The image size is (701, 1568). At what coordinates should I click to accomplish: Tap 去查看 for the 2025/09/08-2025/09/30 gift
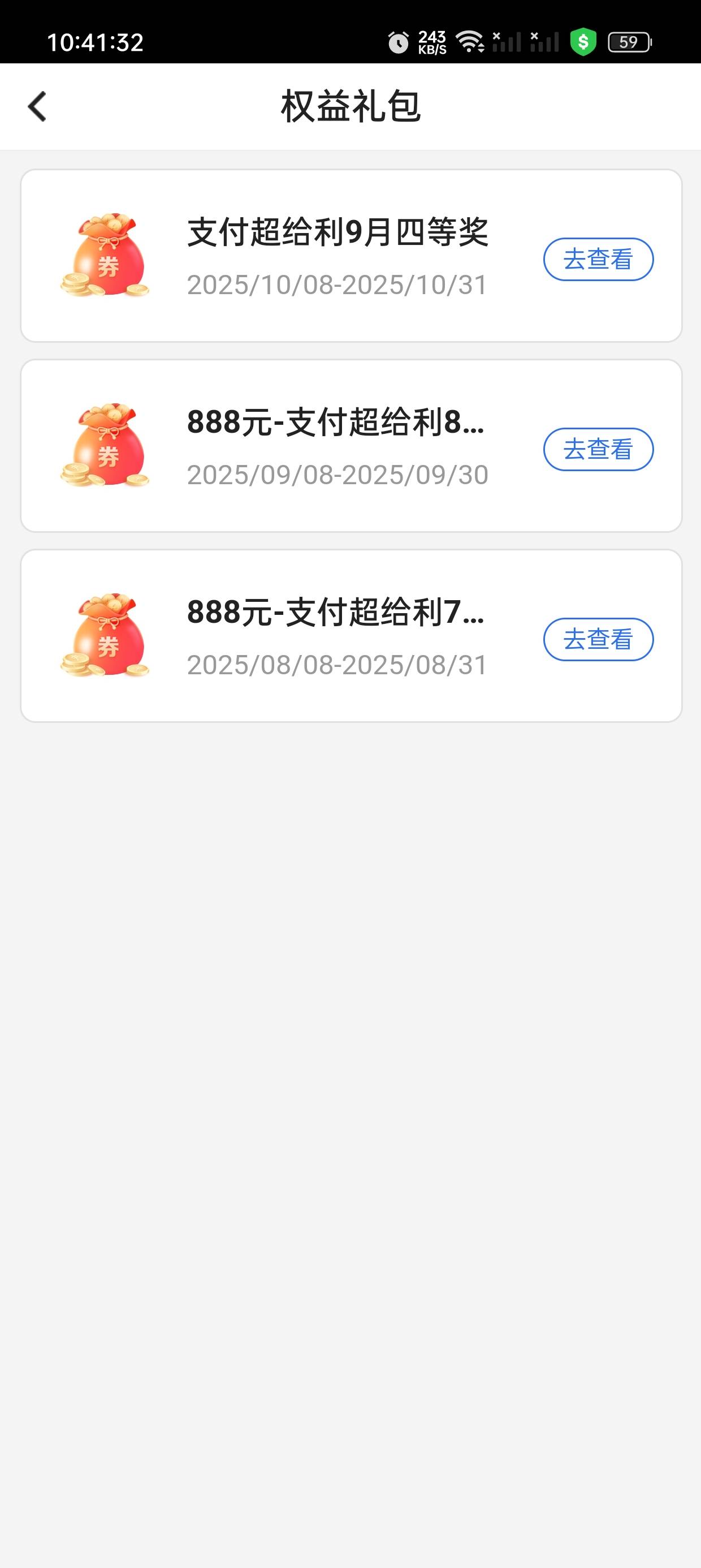pyautogui.click(x=598, y=449)
